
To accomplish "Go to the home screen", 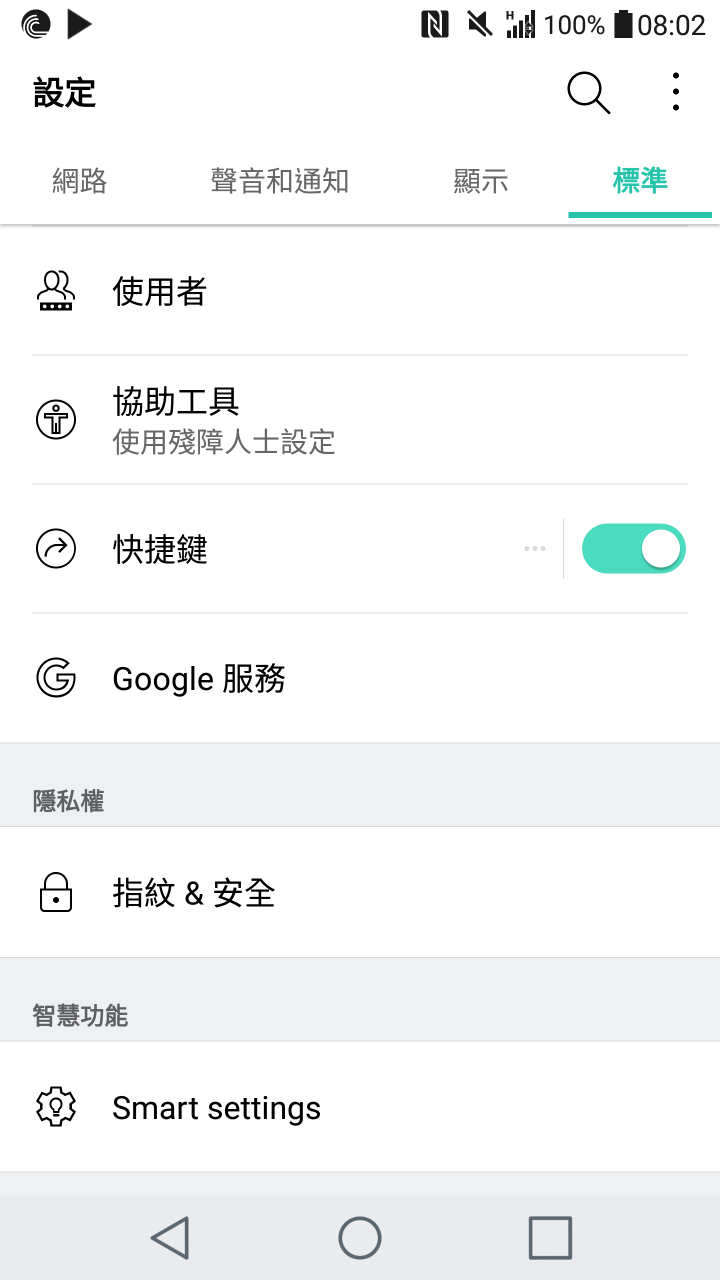I will 360,1238.
